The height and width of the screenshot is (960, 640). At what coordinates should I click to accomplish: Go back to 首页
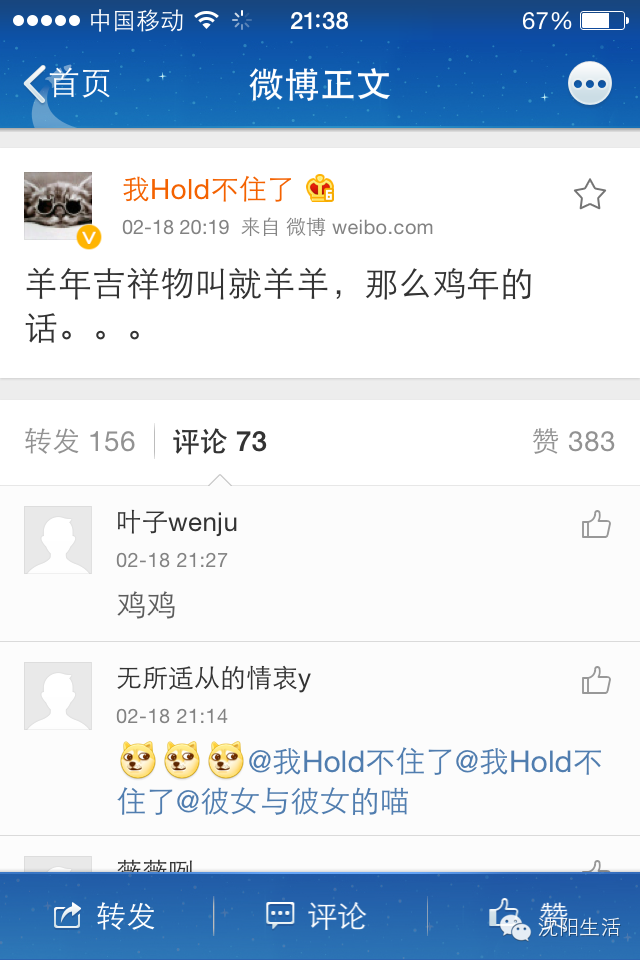(66, 84)
